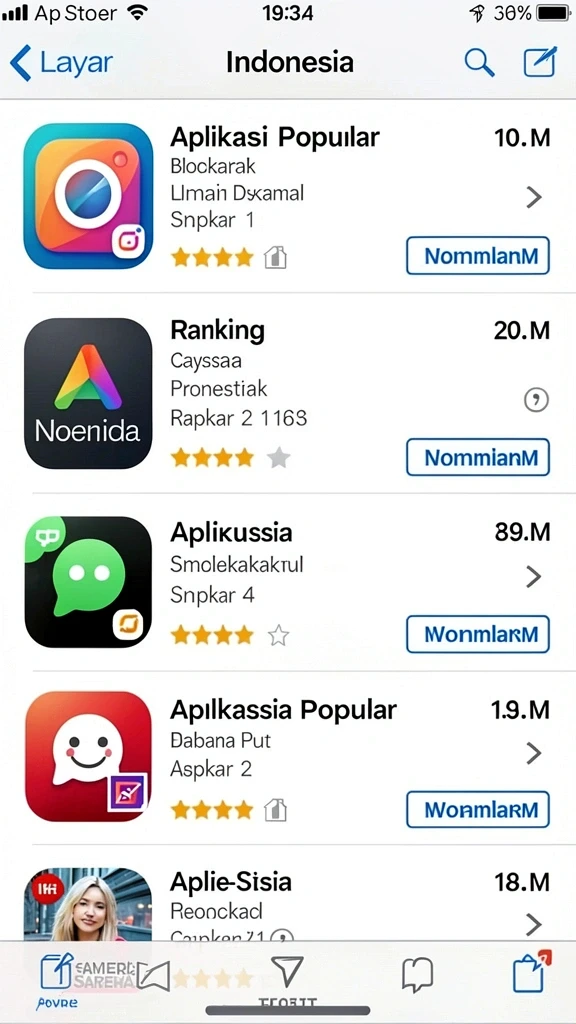576x1024 pixels.
Task: Tap the WonmlarM button for Aplikussia
Action: click(477, 634)
